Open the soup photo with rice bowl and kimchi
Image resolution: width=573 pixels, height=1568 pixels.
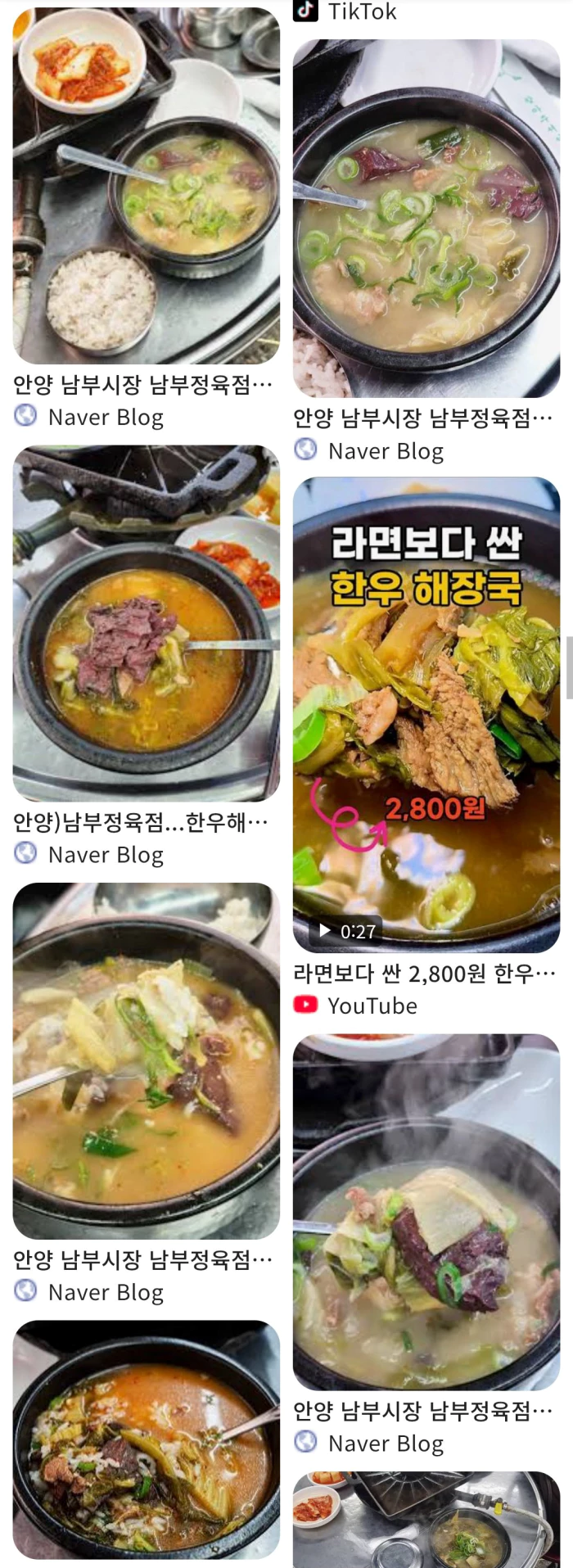pos(146,186)
